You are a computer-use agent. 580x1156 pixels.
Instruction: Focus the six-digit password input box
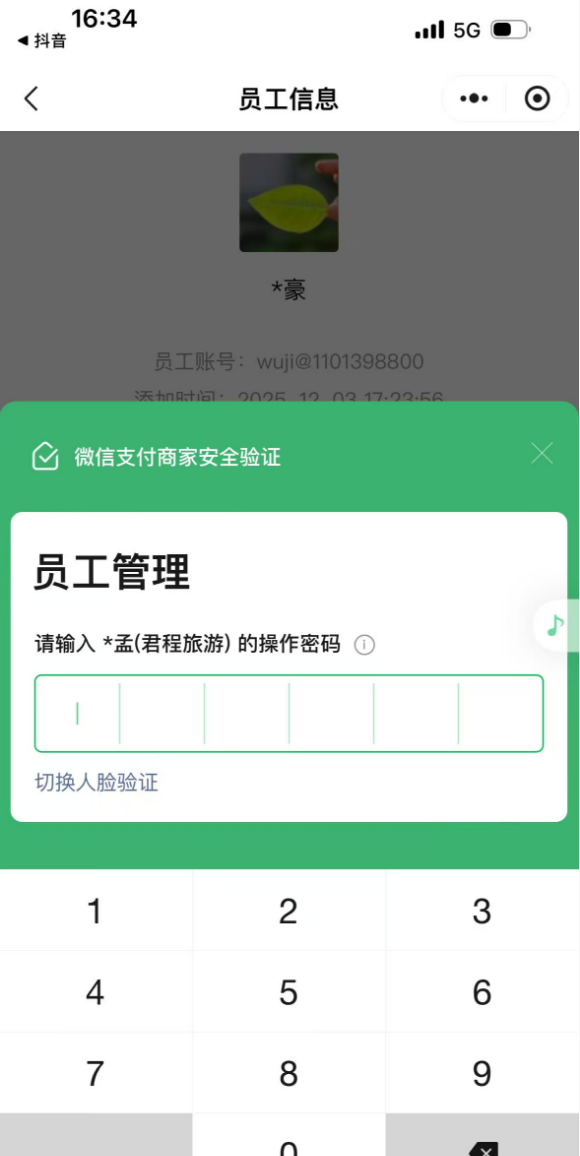[289, 713]
